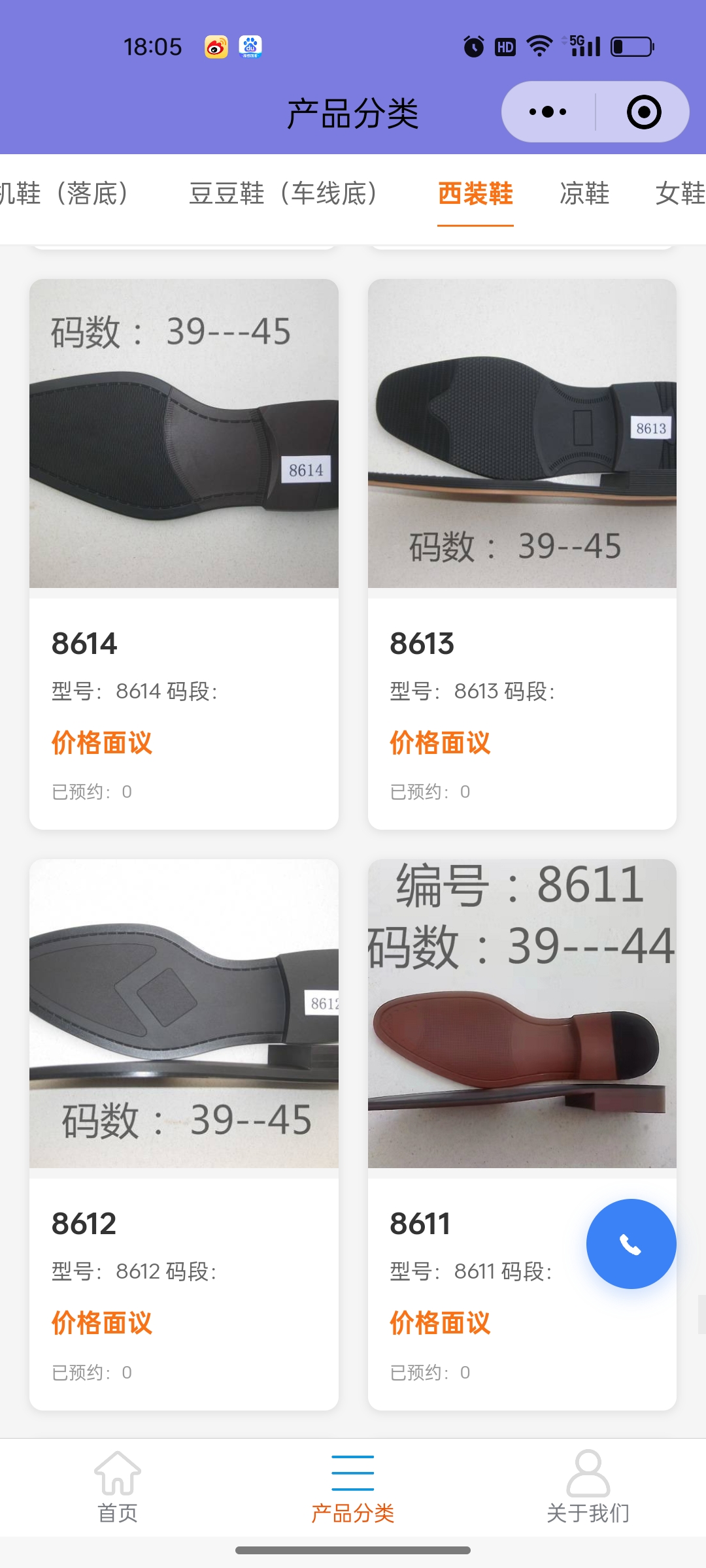Switch to the 女鞋 category tab
The height and width of the screenshot is (1568, 706).
pyautogui.click(x=680, y=193)
